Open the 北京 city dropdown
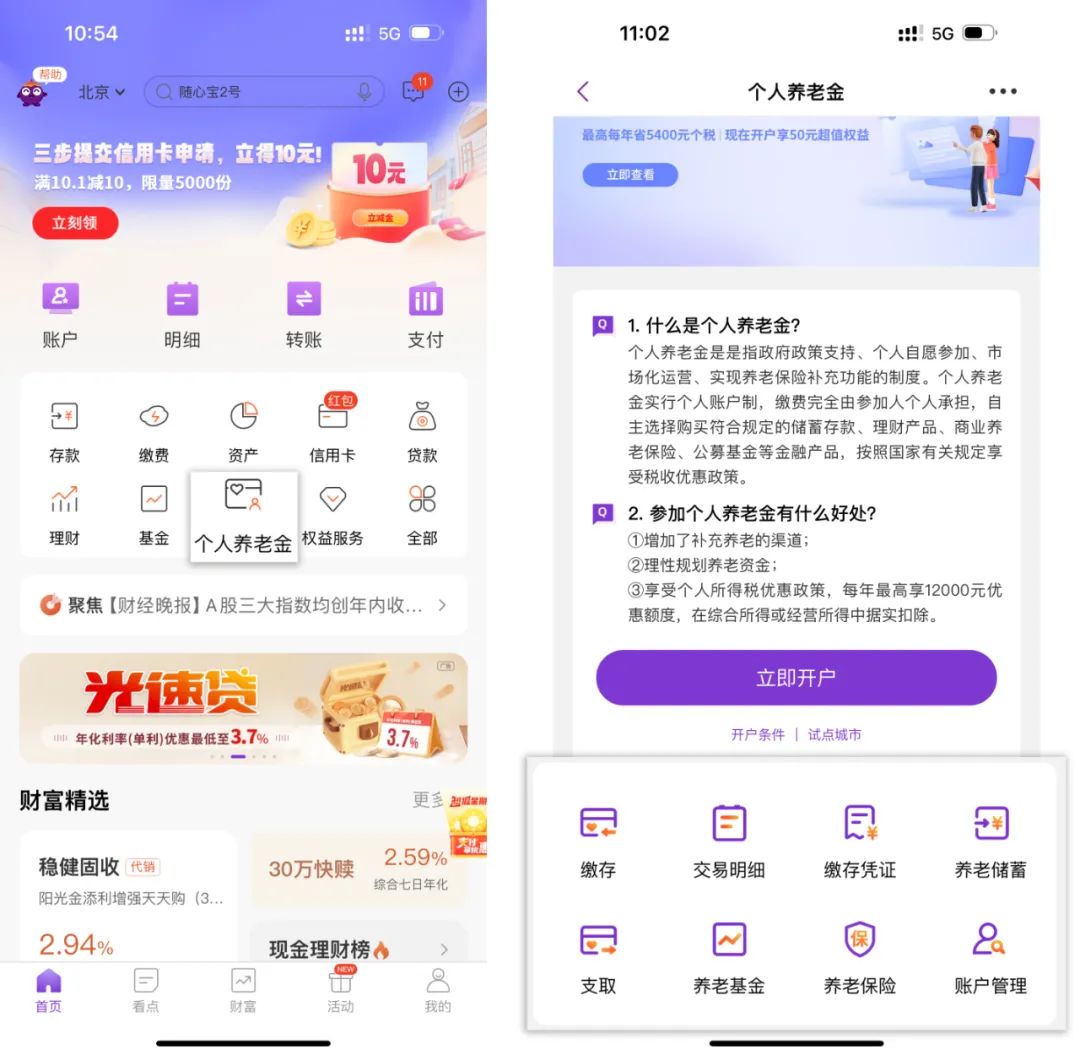 pos(101,92)
